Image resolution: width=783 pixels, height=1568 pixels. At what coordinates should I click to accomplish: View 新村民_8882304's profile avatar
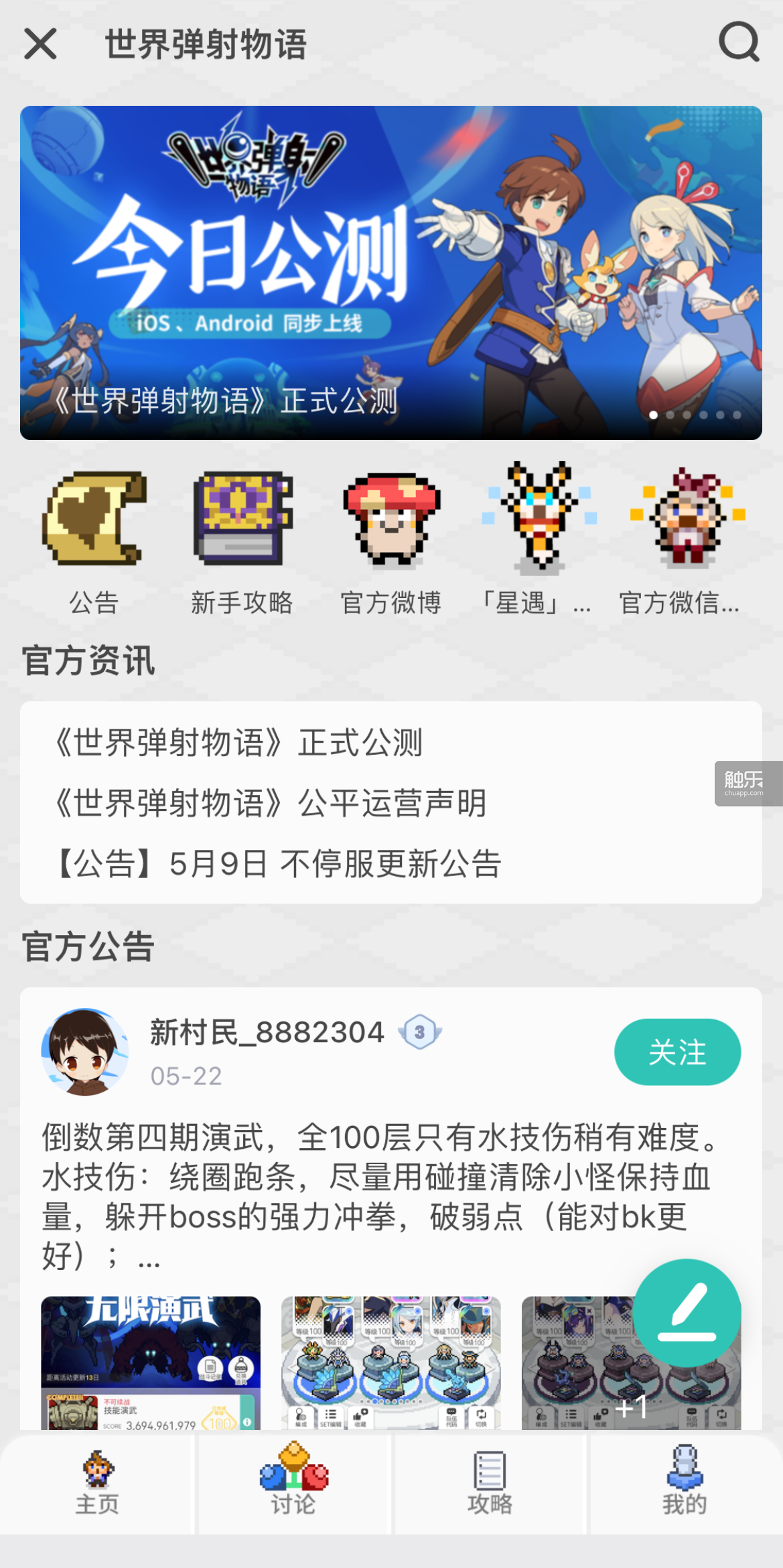(85, 1052)
